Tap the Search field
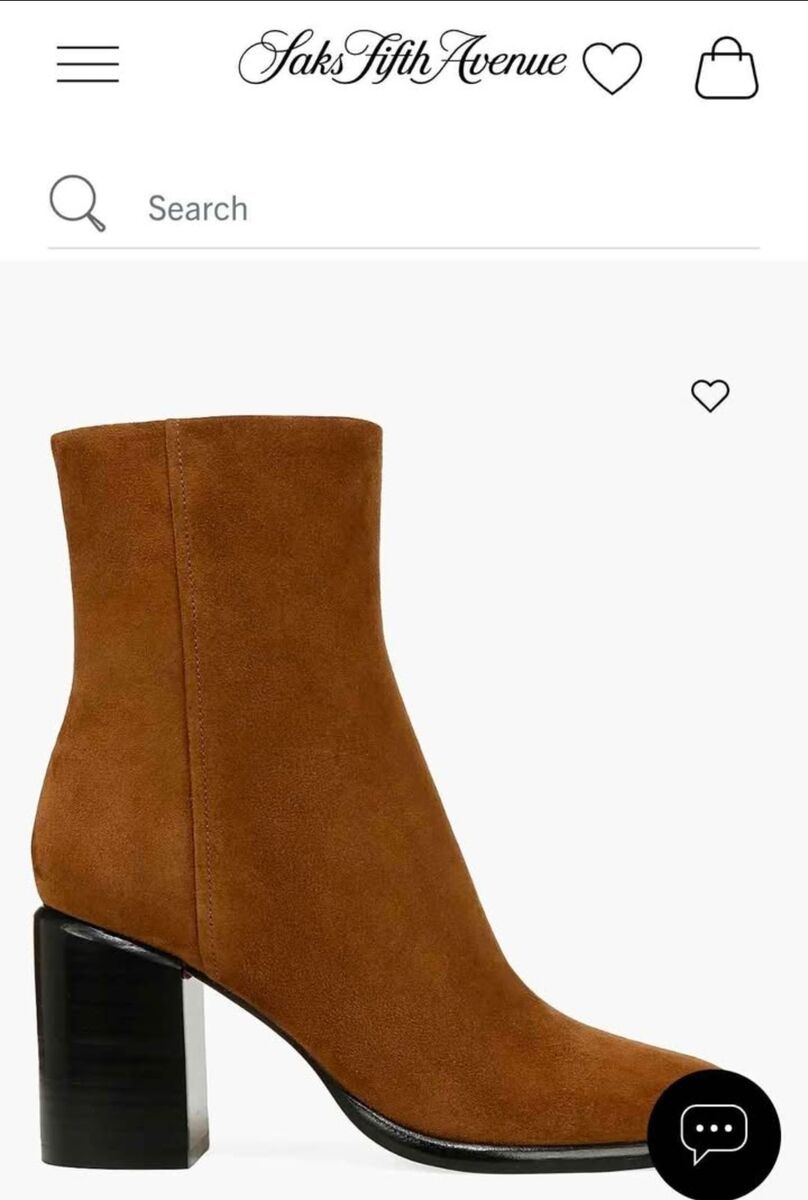 [x=400, y=208]
